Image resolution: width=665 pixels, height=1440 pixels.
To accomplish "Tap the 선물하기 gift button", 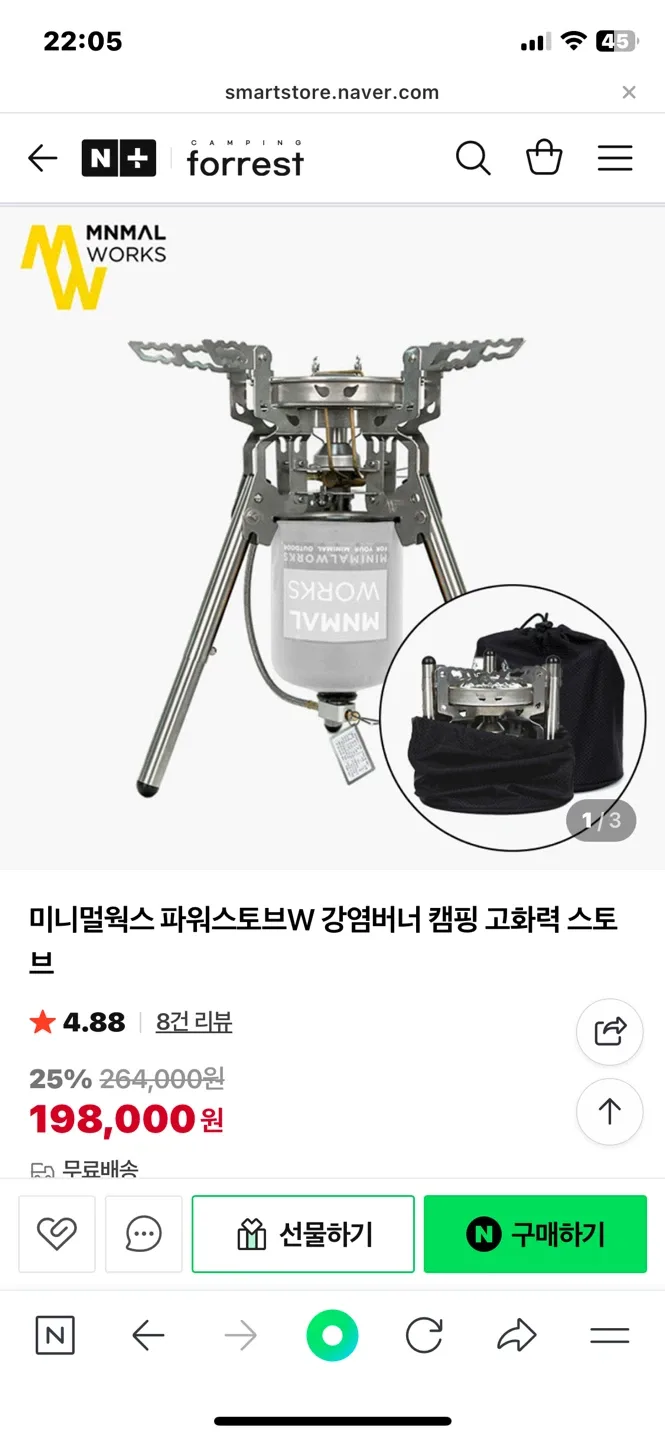I will tap(303, 1234).
